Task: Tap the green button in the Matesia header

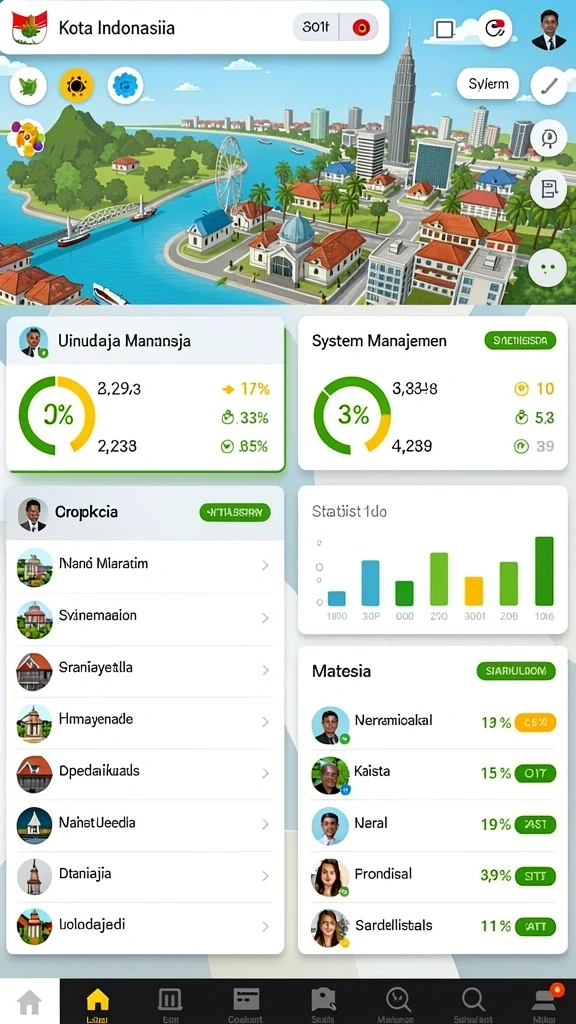Action: [x=516, y=671]
